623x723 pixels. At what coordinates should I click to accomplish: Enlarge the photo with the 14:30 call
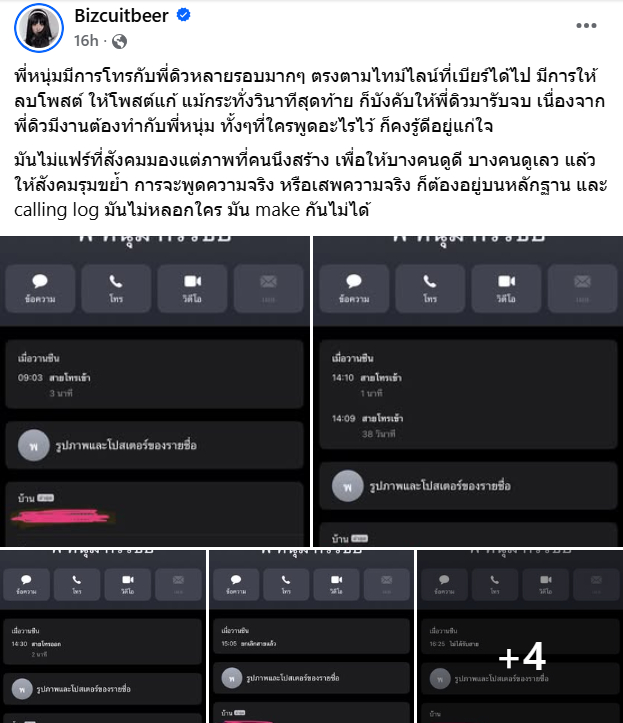103,636
